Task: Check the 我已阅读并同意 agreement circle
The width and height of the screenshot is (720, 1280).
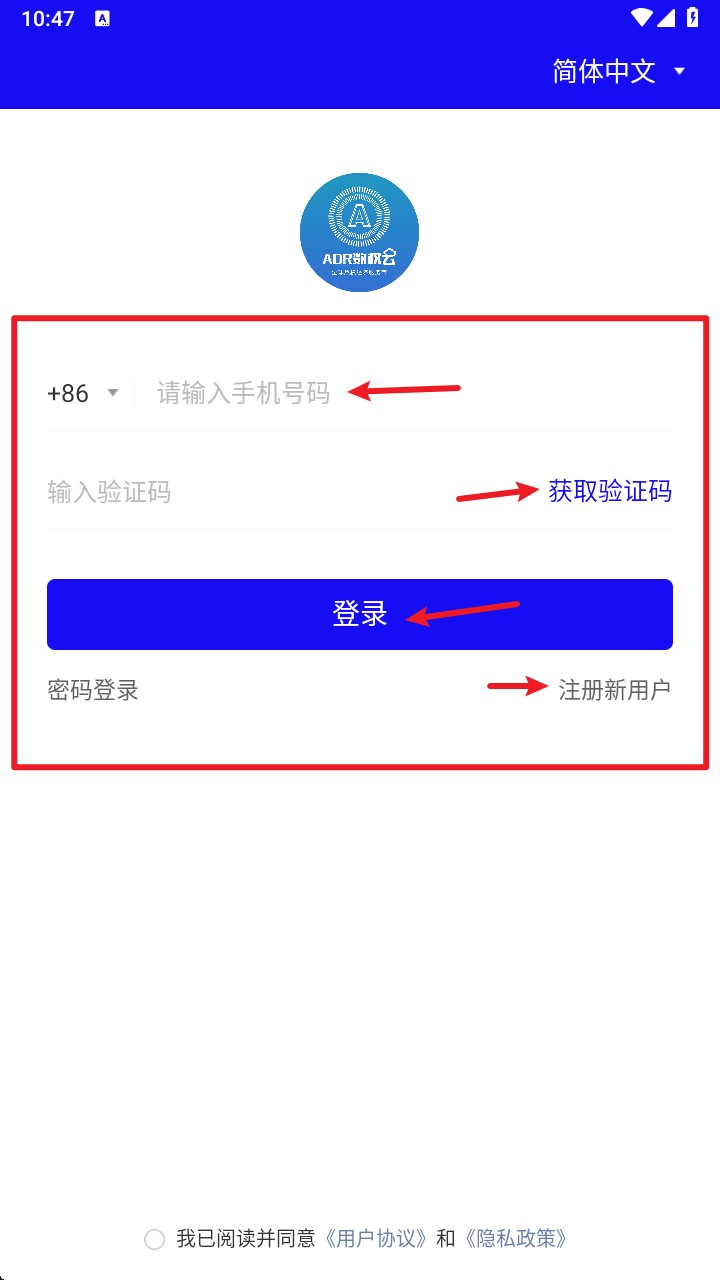Action: [154, 1240]
